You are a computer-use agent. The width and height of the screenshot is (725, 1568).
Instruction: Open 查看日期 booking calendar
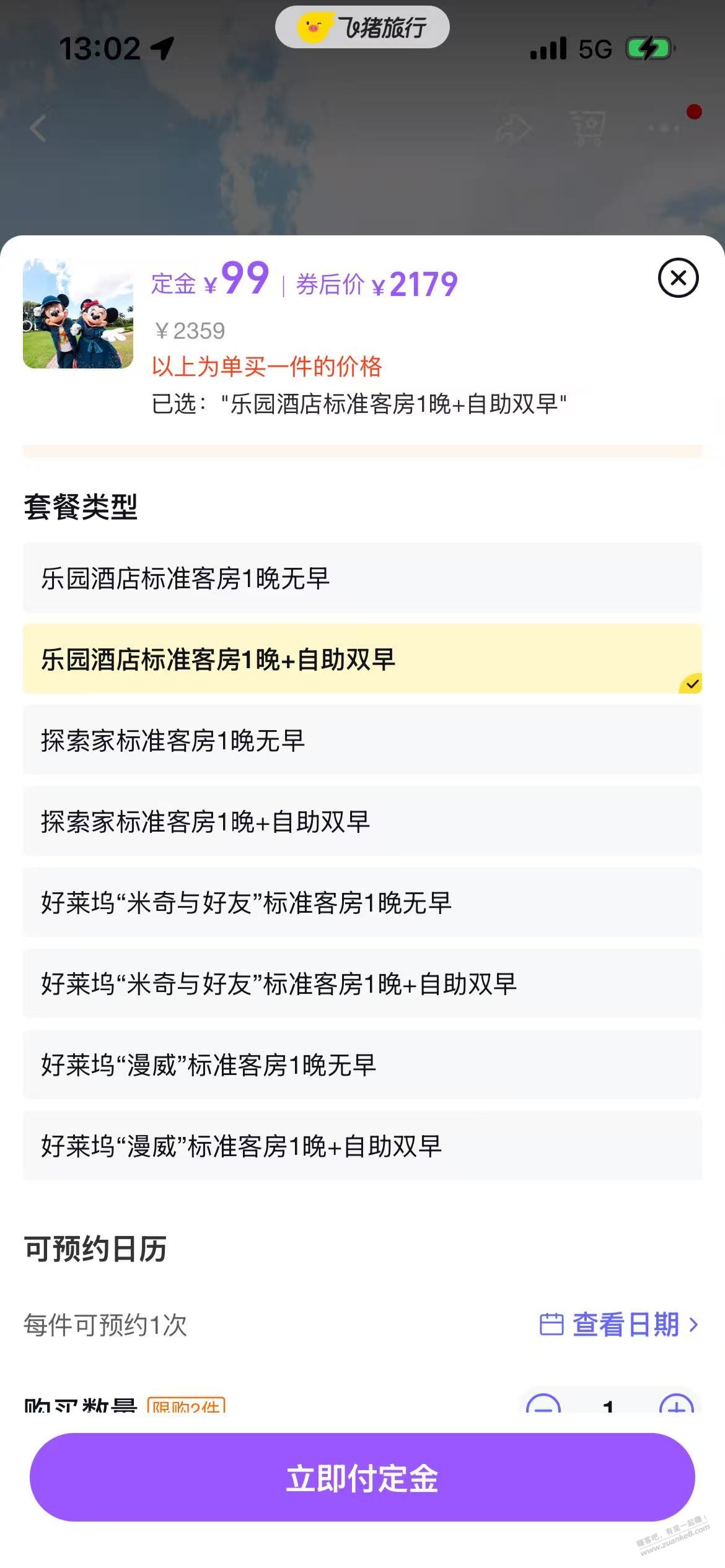pos(619,1325)
